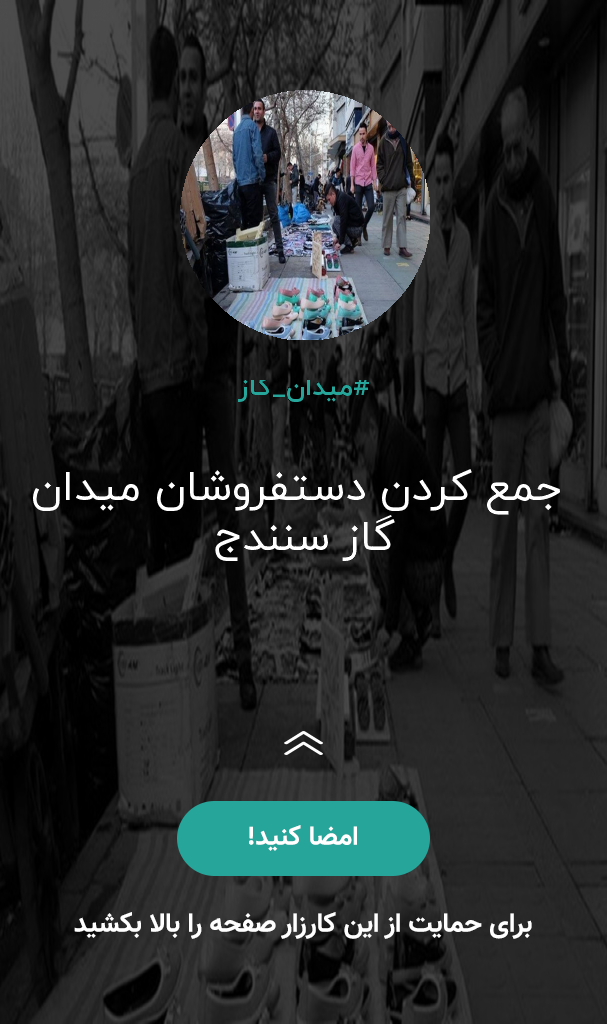Tap the double up-arrow chevron
Viewport: 607px width, 1024px height.
point(303,743)
